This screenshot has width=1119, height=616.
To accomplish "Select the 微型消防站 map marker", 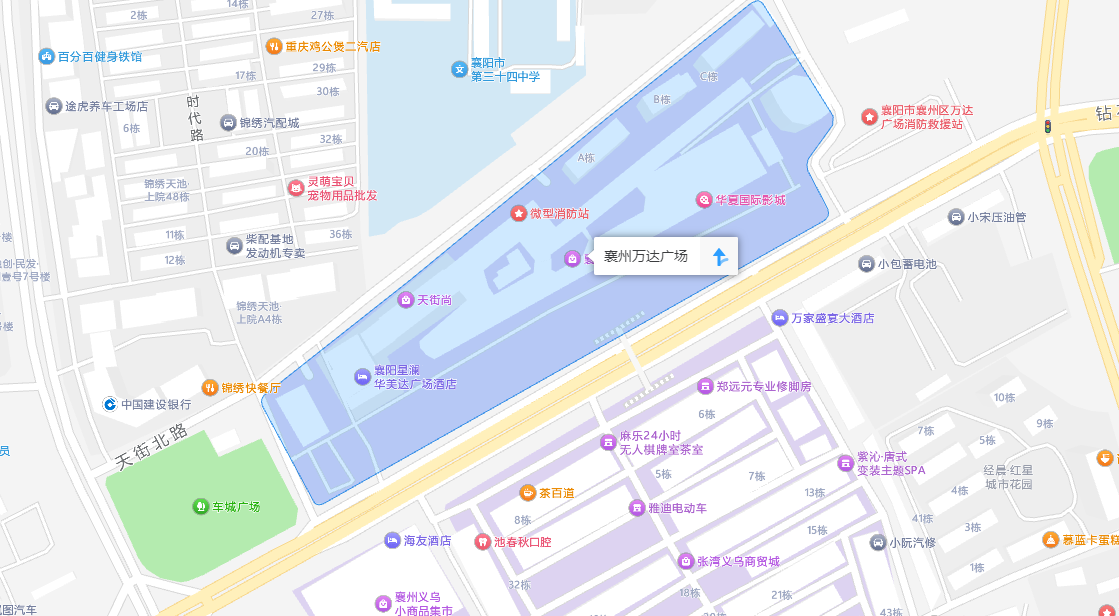I will coord(518,213).
